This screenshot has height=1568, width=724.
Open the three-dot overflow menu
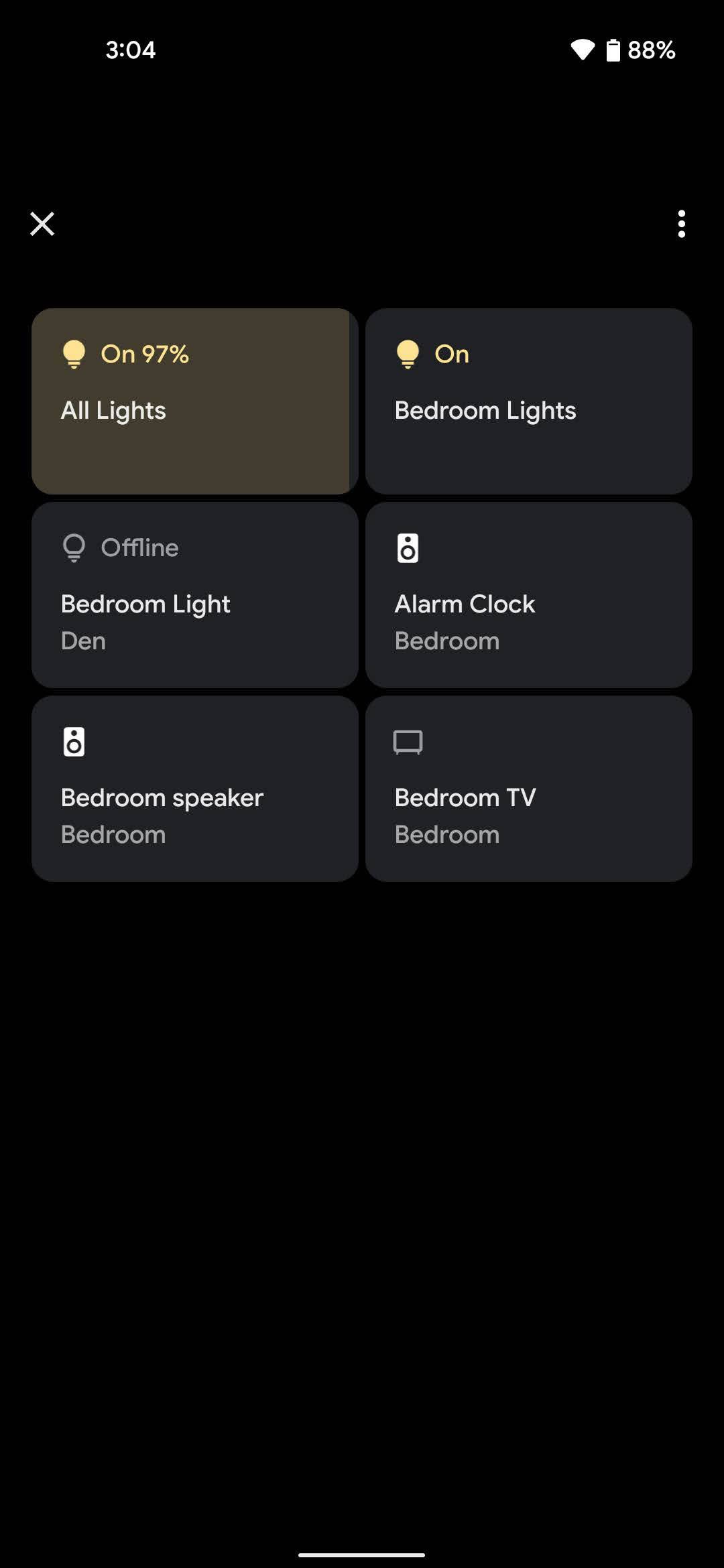(x=681, y=224)
